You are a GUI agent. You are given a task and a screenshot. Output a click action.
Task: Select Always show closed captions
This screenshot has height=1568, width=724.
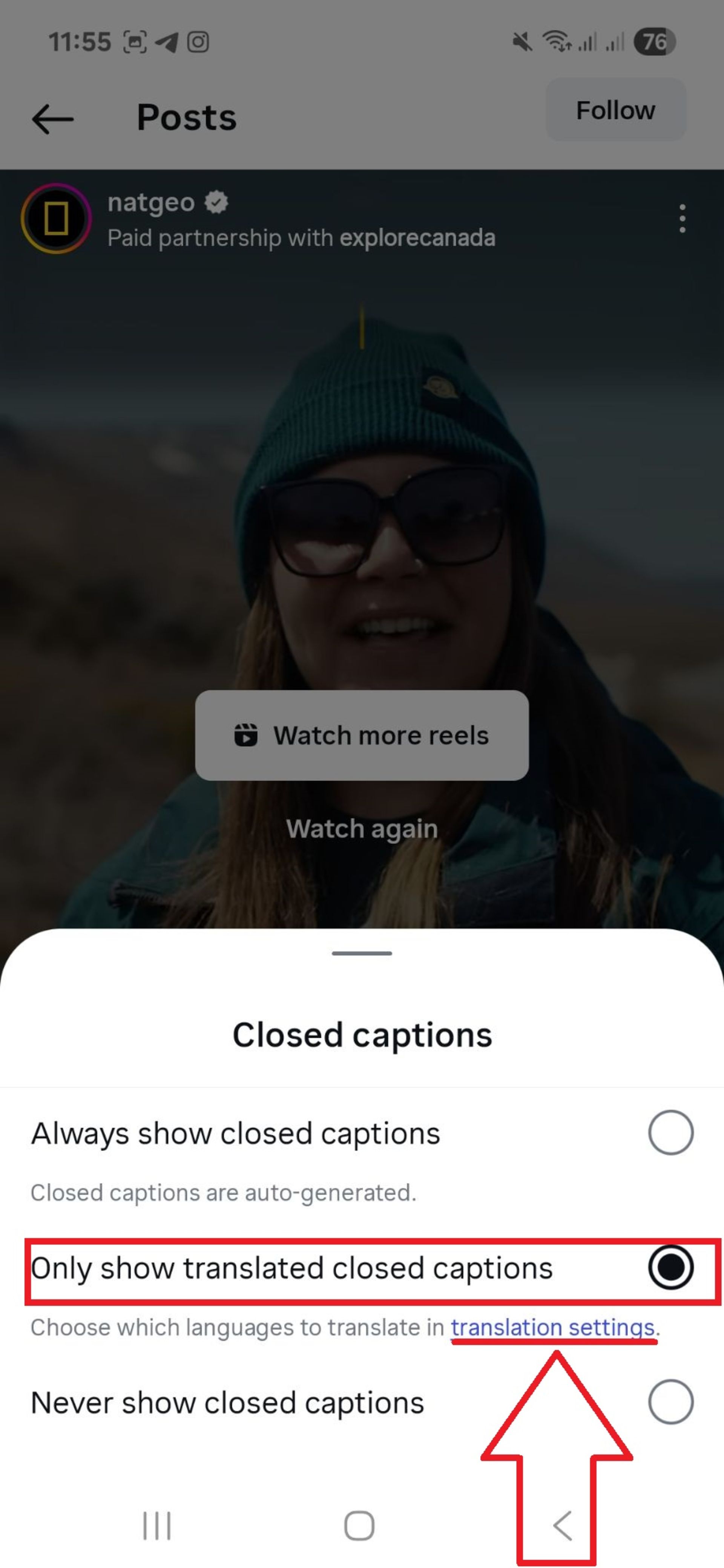click(x=670, y=1133)
